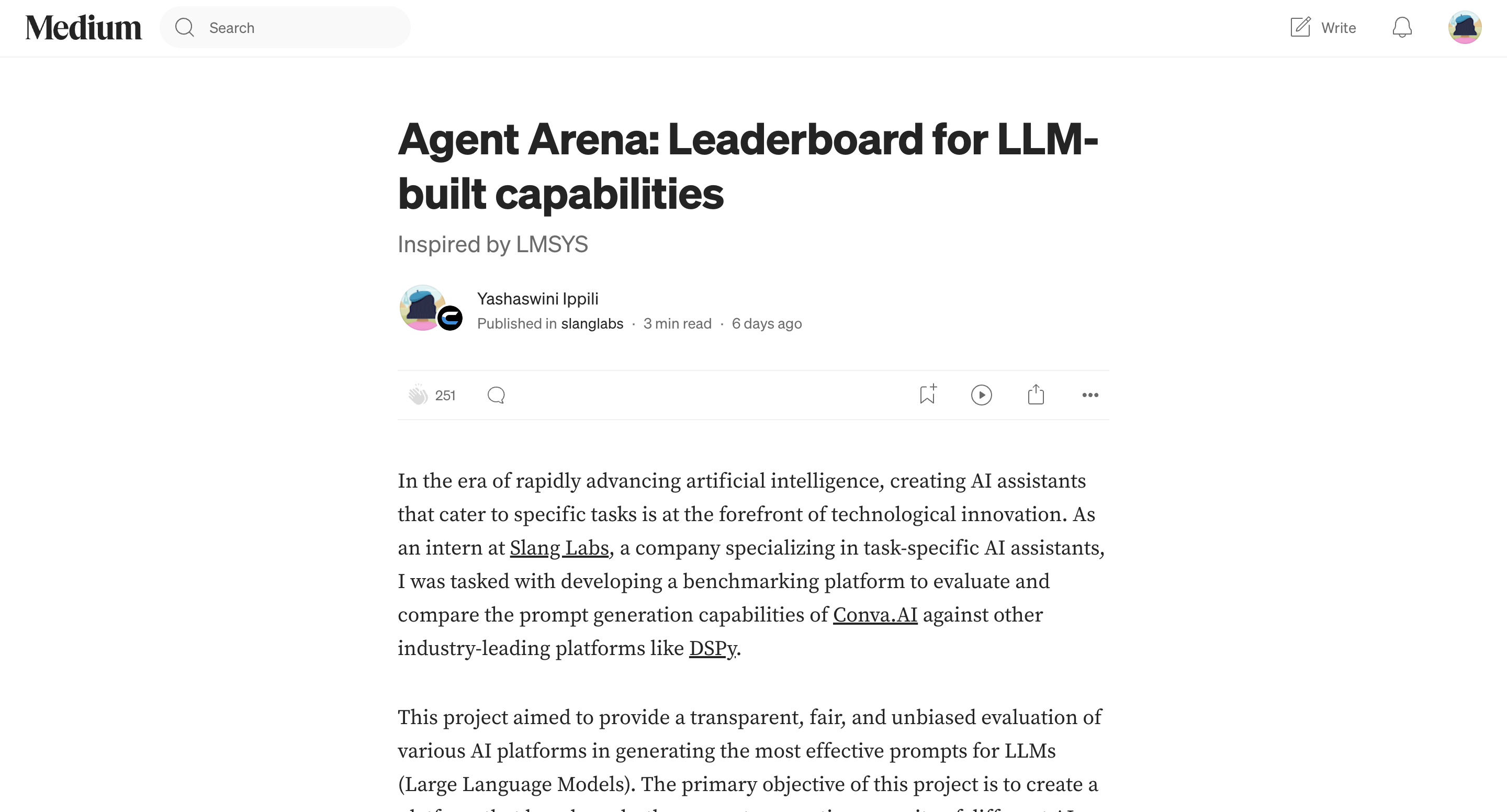Viewport: 1507px width, 812px height.
Task: Open the article responses
Action: [496, 395]
